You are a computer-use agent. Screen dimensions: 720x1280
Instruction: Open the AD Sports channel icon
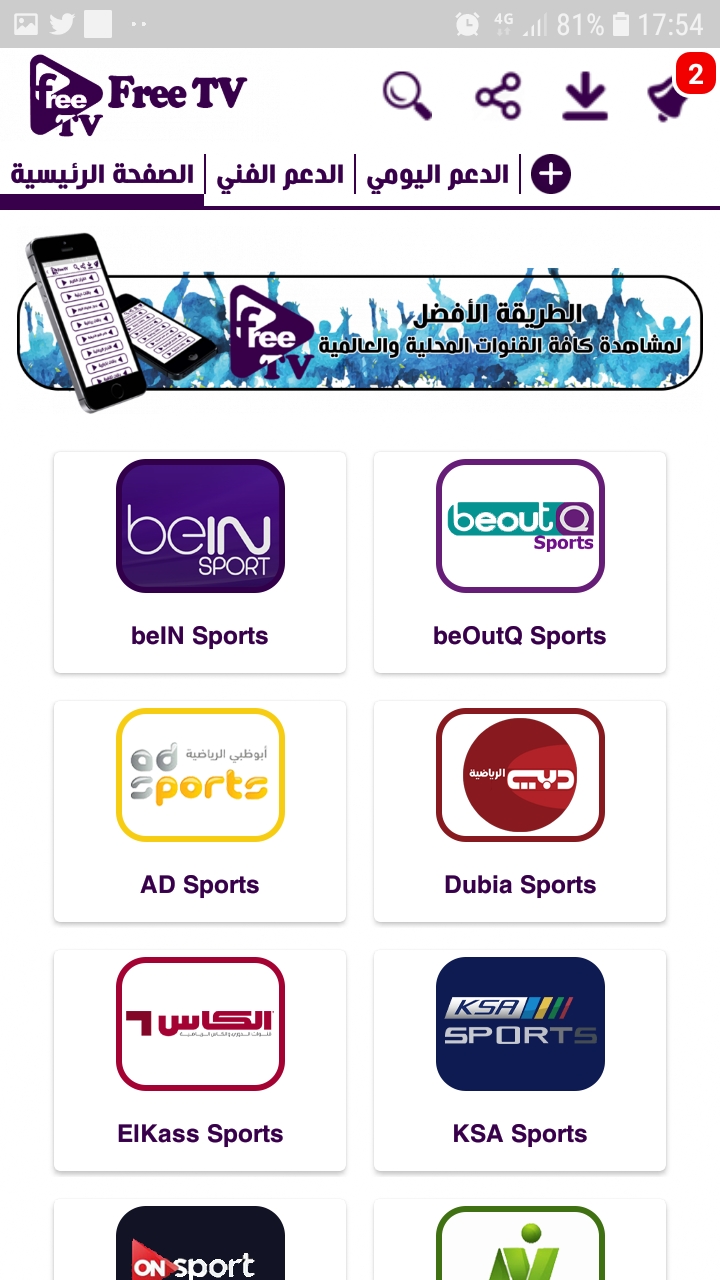(x=200, y=775)
